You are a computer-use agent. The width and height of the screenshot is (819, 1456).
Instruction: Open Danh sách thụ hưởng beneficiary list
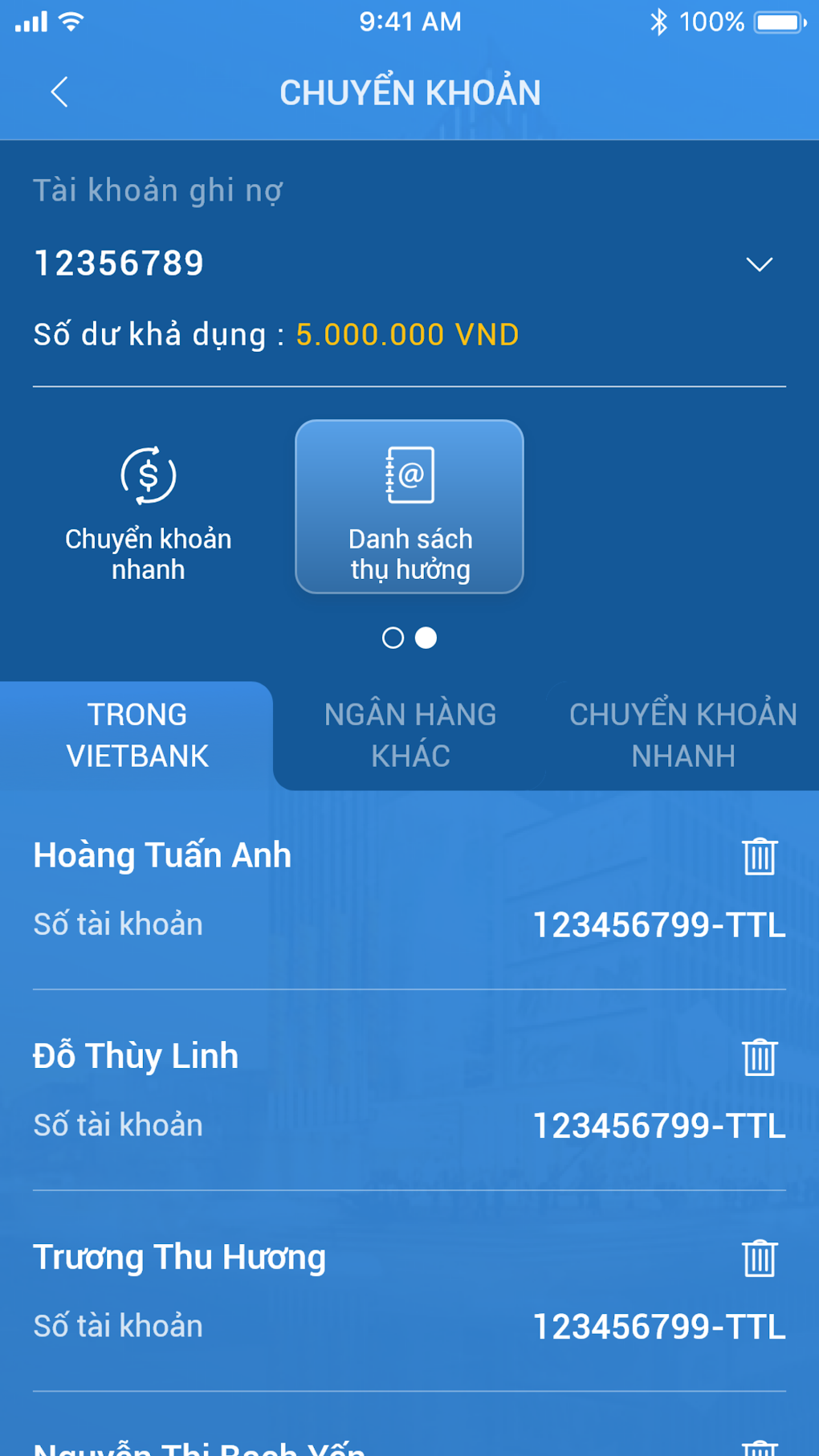pyautogui.click(x=409, y=508)
